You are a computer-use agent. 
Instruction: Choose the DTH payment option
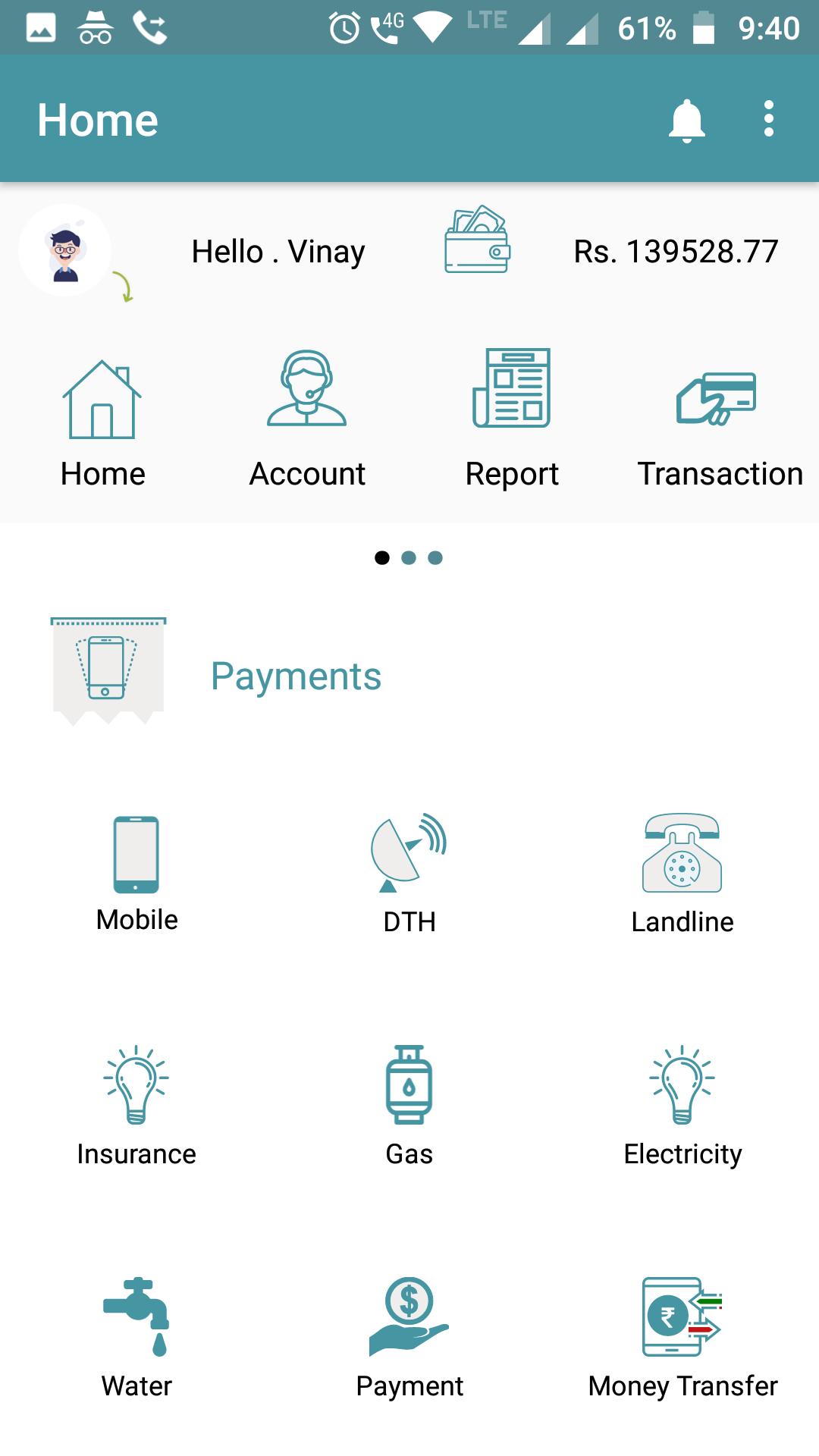pyautogui.click(x=409, y=872)
